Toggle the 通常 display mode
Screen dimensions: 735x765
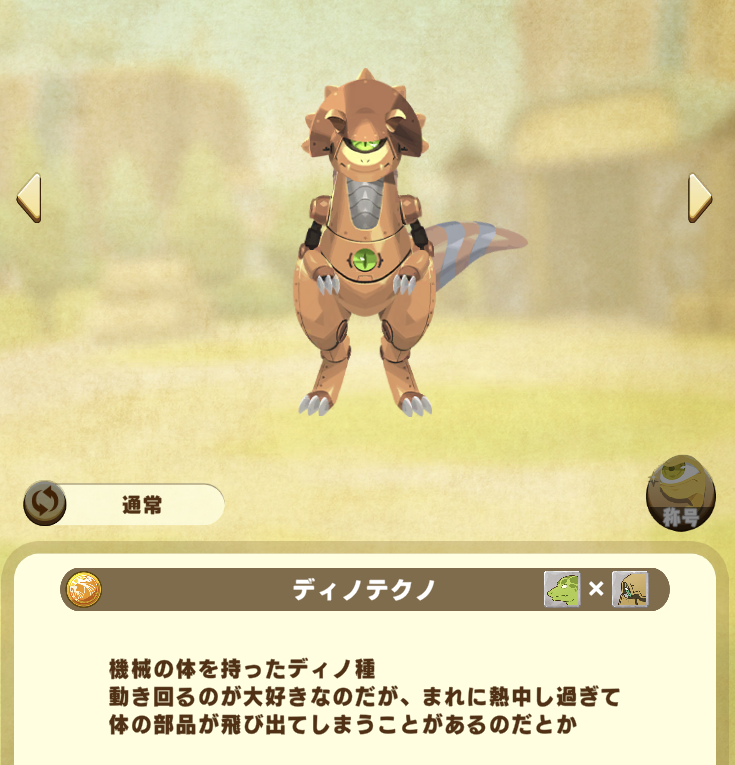[x=46, y=504]
